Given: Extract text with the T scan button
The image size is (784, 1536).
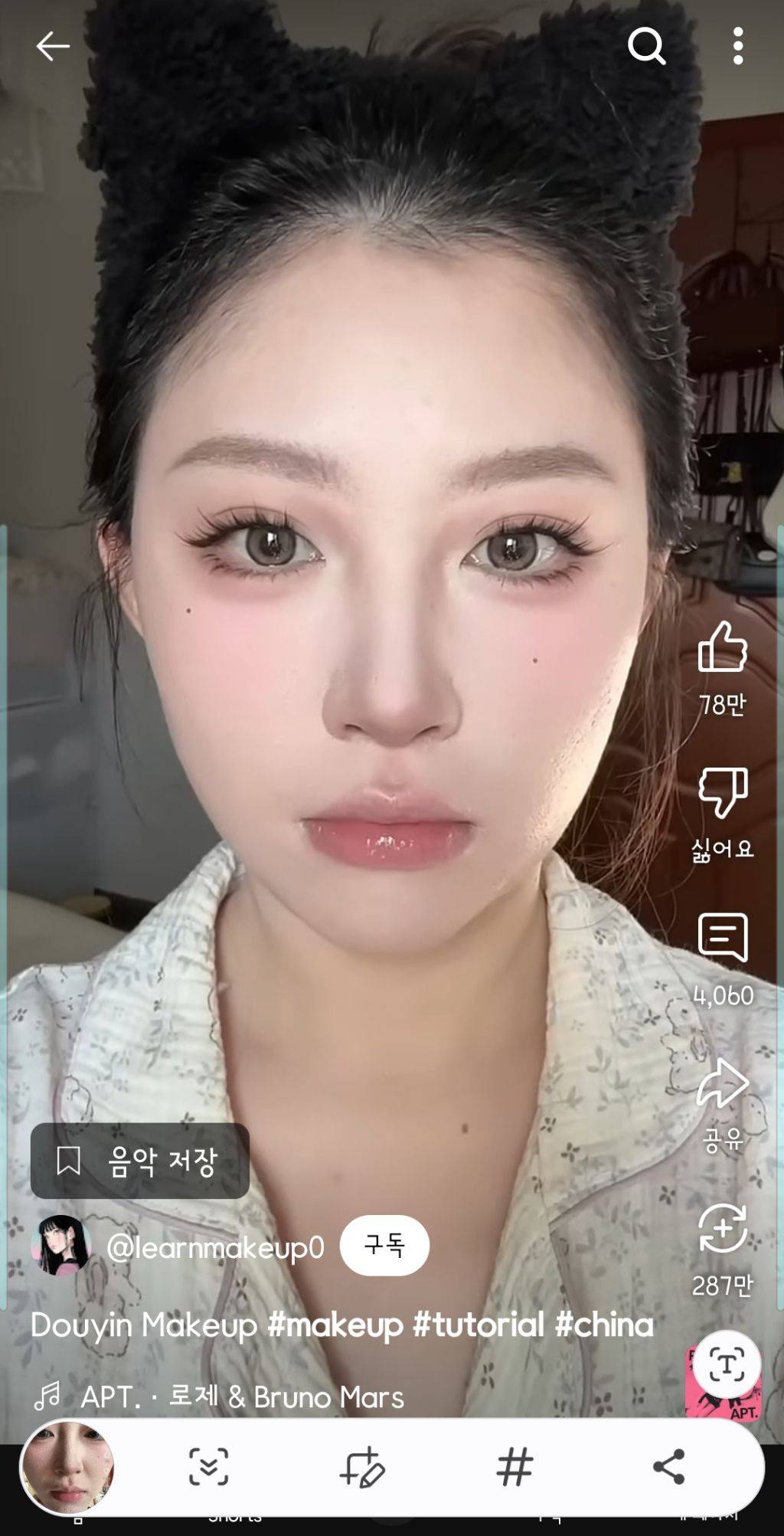Looking at the screenshot, I should tap(726, 1364).
